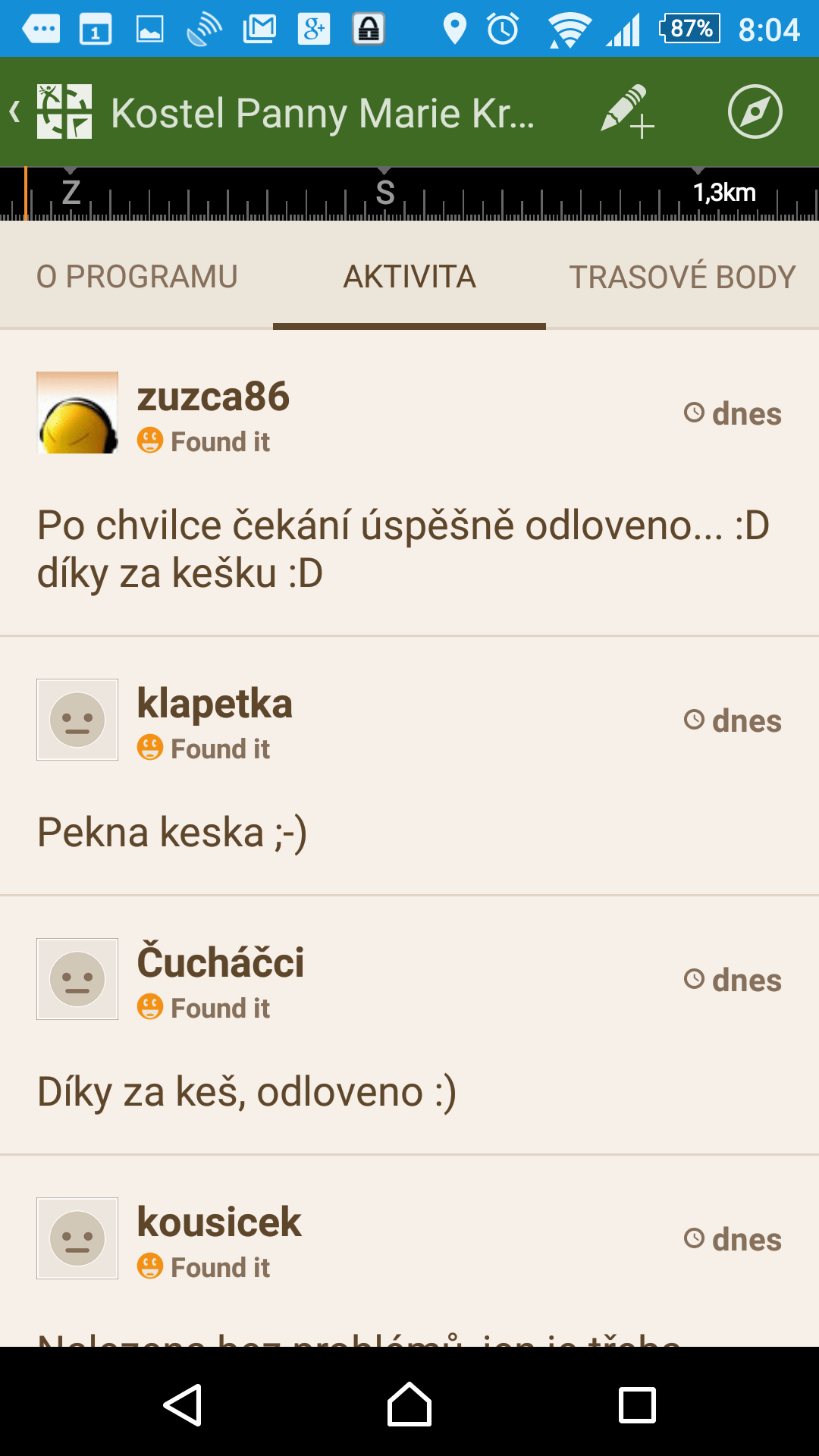Switch to the O PROGRAMU tab
This screenshot has height=1456, width=819.
pyautogui.click(x=136, y=277)
